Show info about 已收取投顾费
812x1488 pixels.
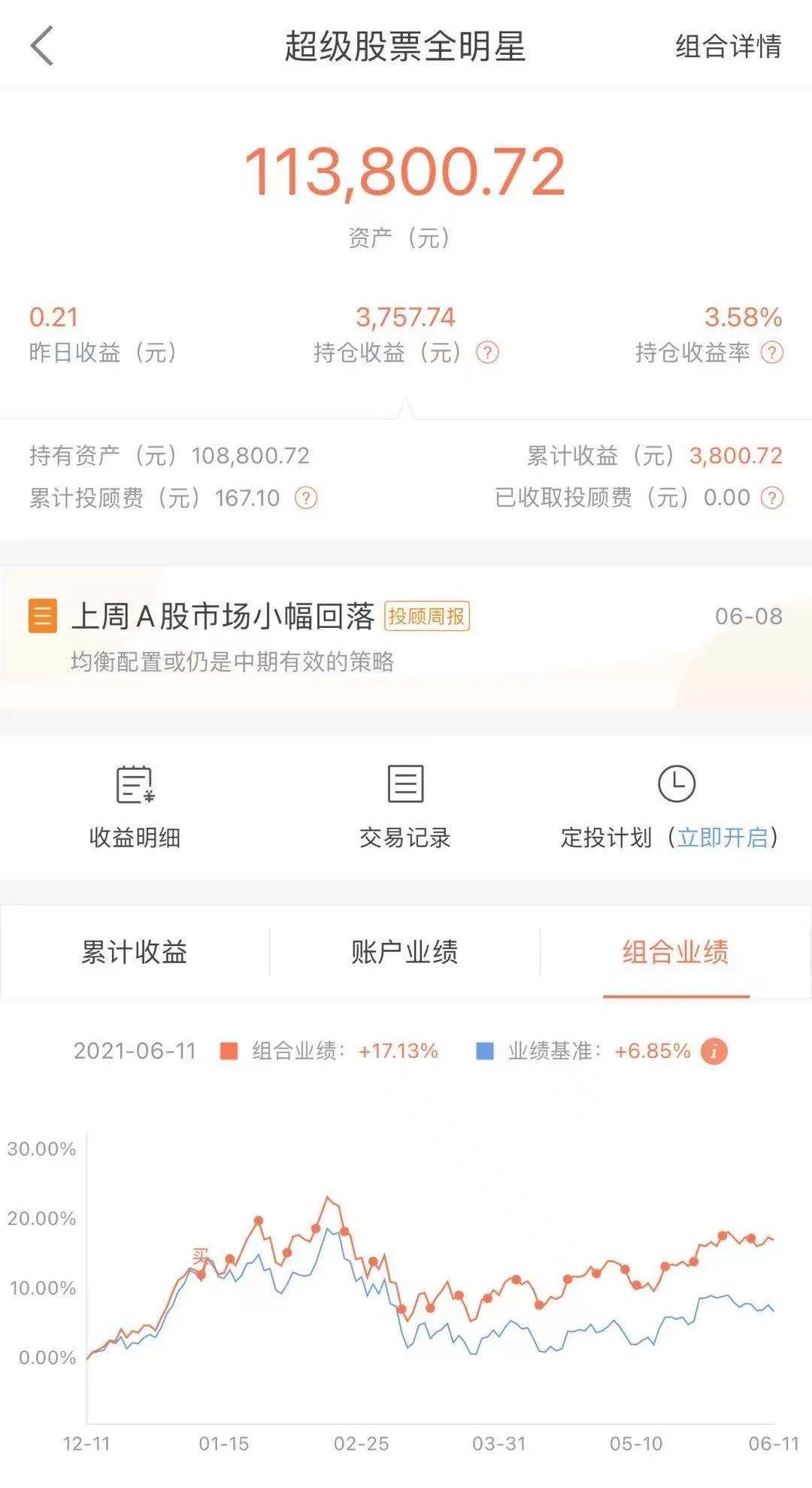[772, 498]
